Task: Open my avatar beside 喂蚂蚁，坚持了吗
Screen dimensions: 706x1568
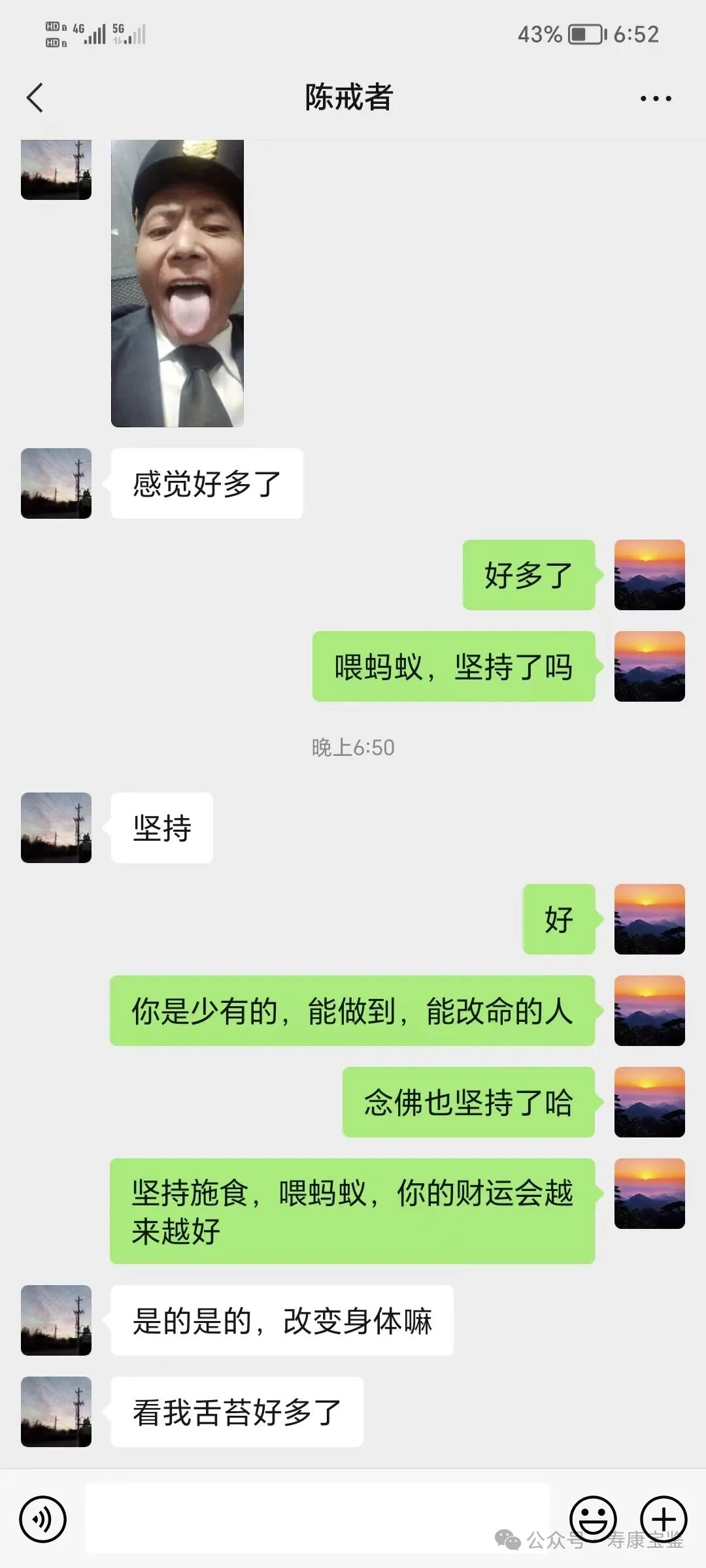Action: coord(650,666)
